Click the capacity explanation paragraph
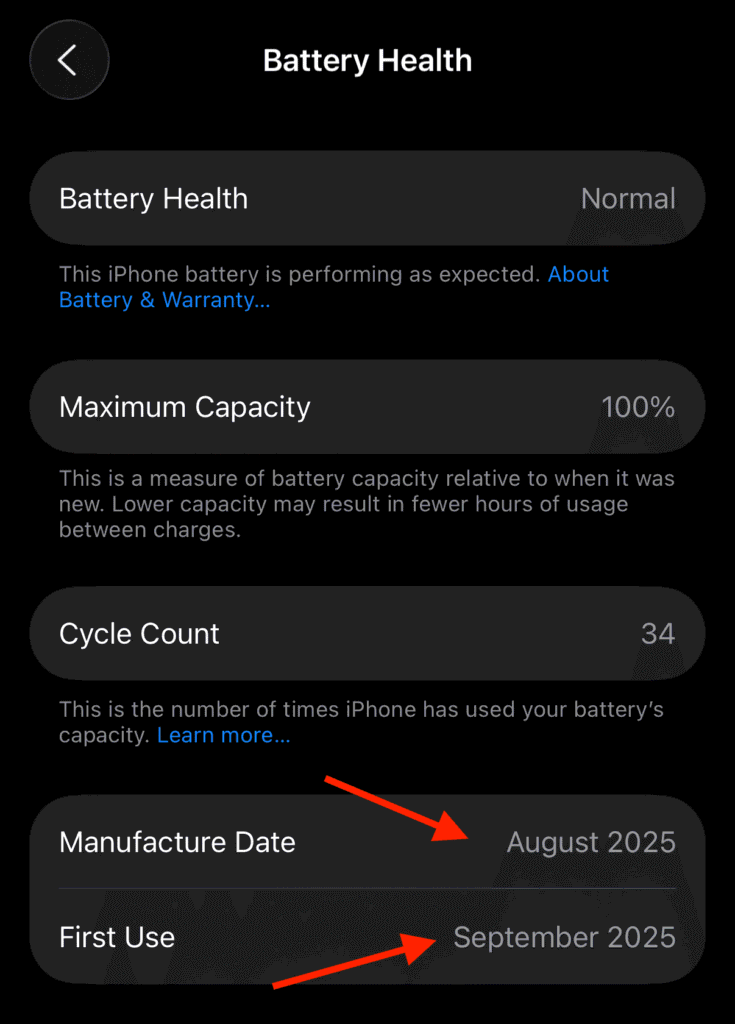 (x=367, y=504)
